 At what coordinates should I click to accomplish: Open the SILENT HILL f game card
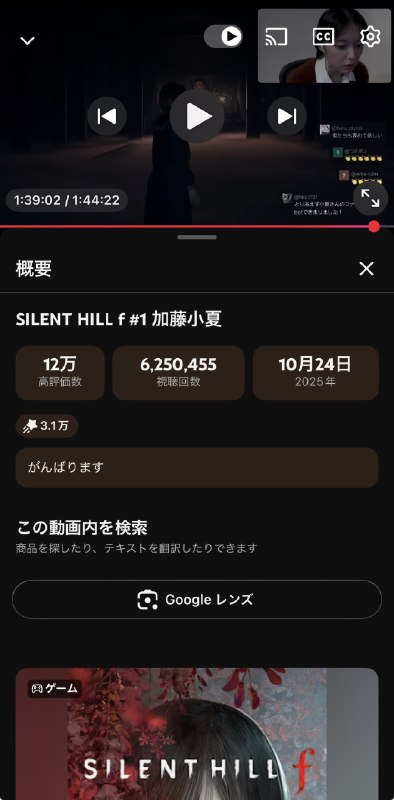pos(197,734)
